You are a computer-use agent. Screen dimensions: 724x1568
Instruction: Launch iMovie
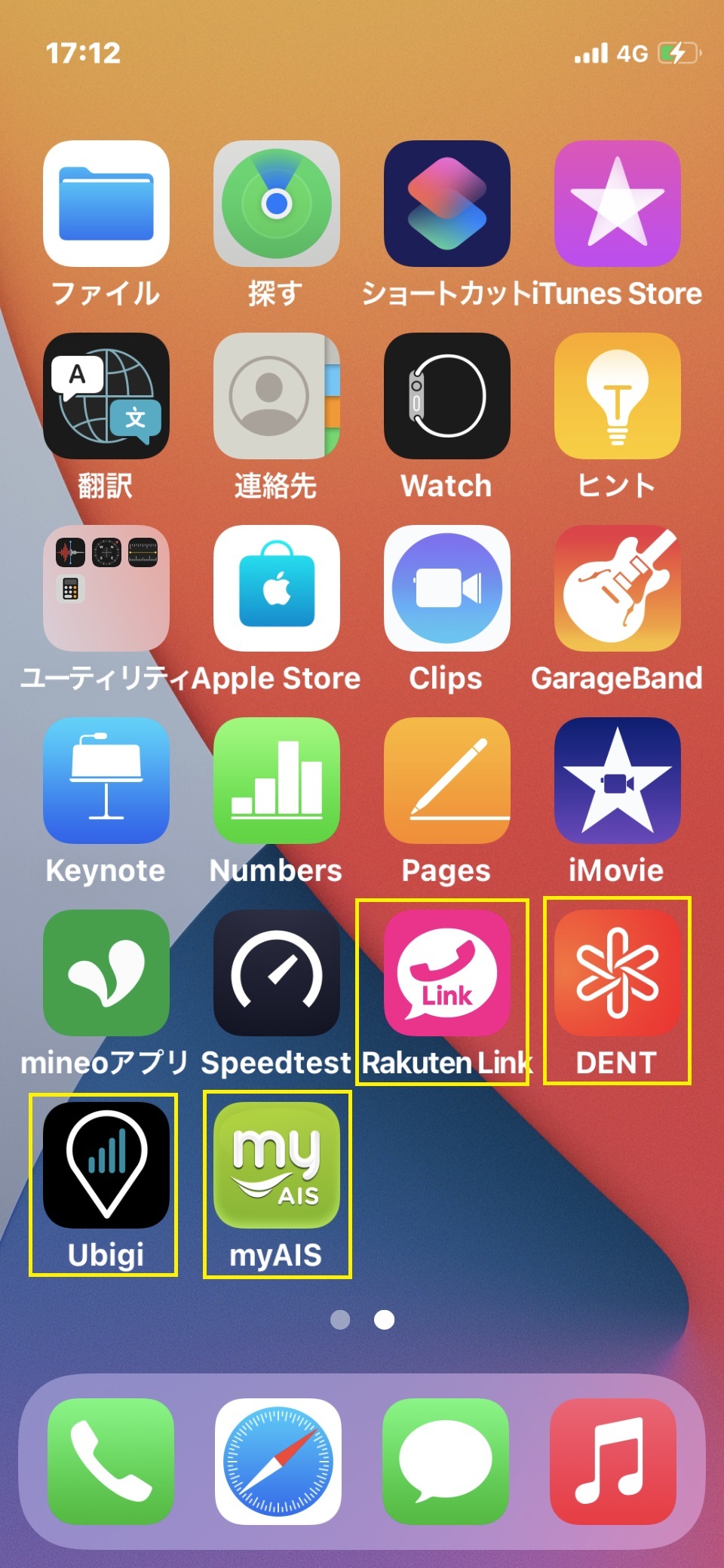[x=618, y=781]
